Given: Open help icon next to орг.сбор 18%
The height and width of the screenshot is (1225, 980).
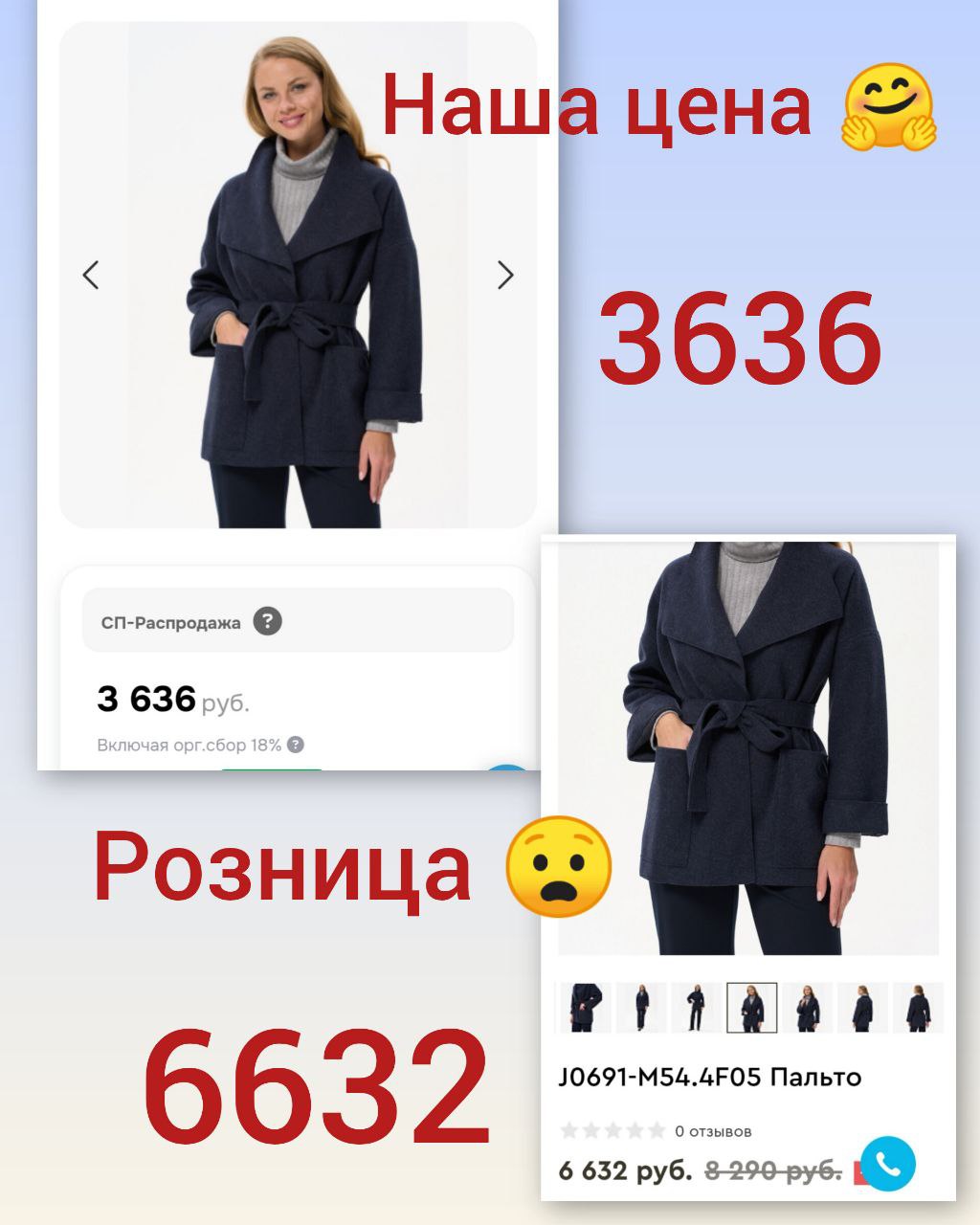Looking at the screenshot, I should (x=295, y=746).
